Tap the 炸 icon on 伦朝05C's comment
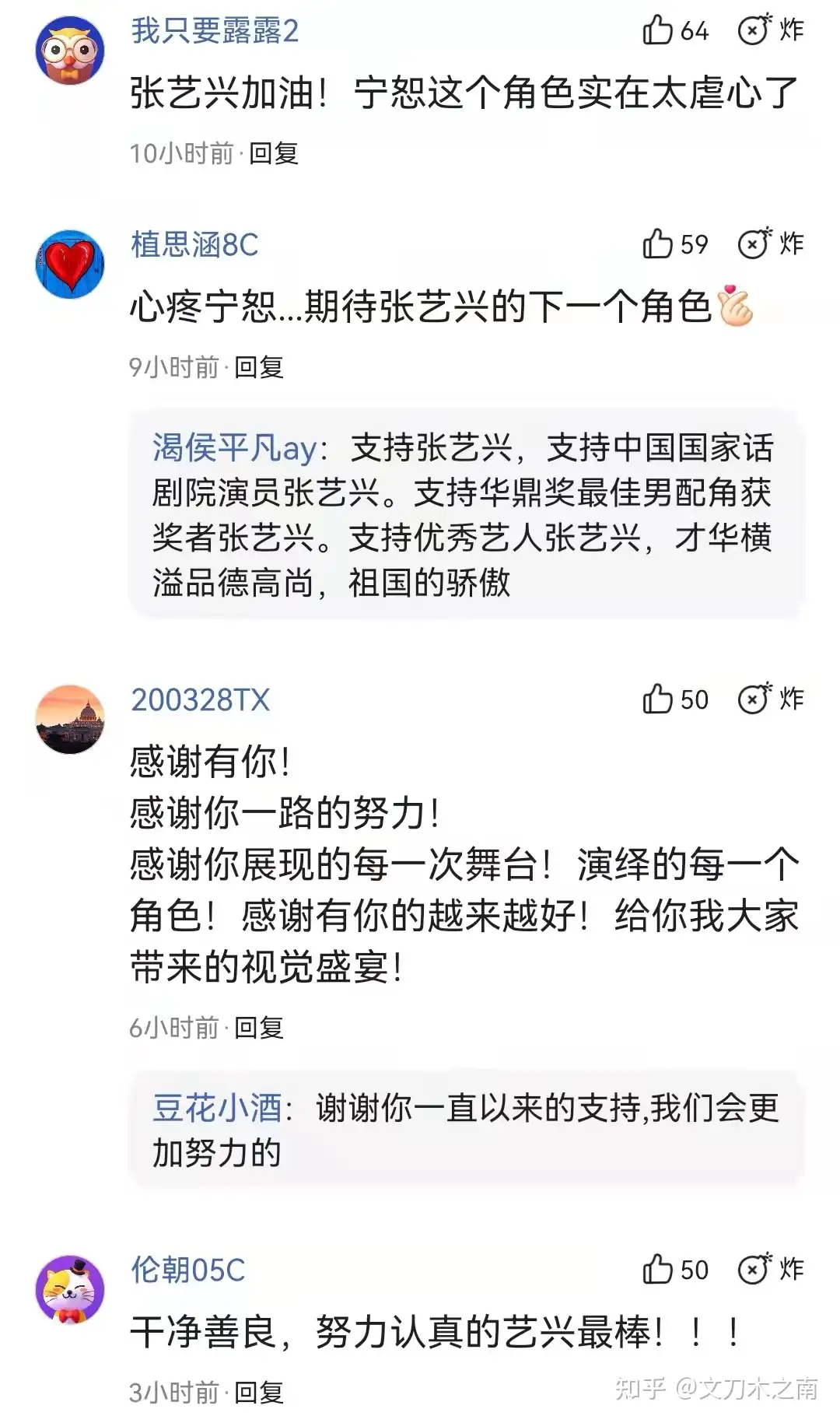840x1423 pixels. (x=754, y=1270)
